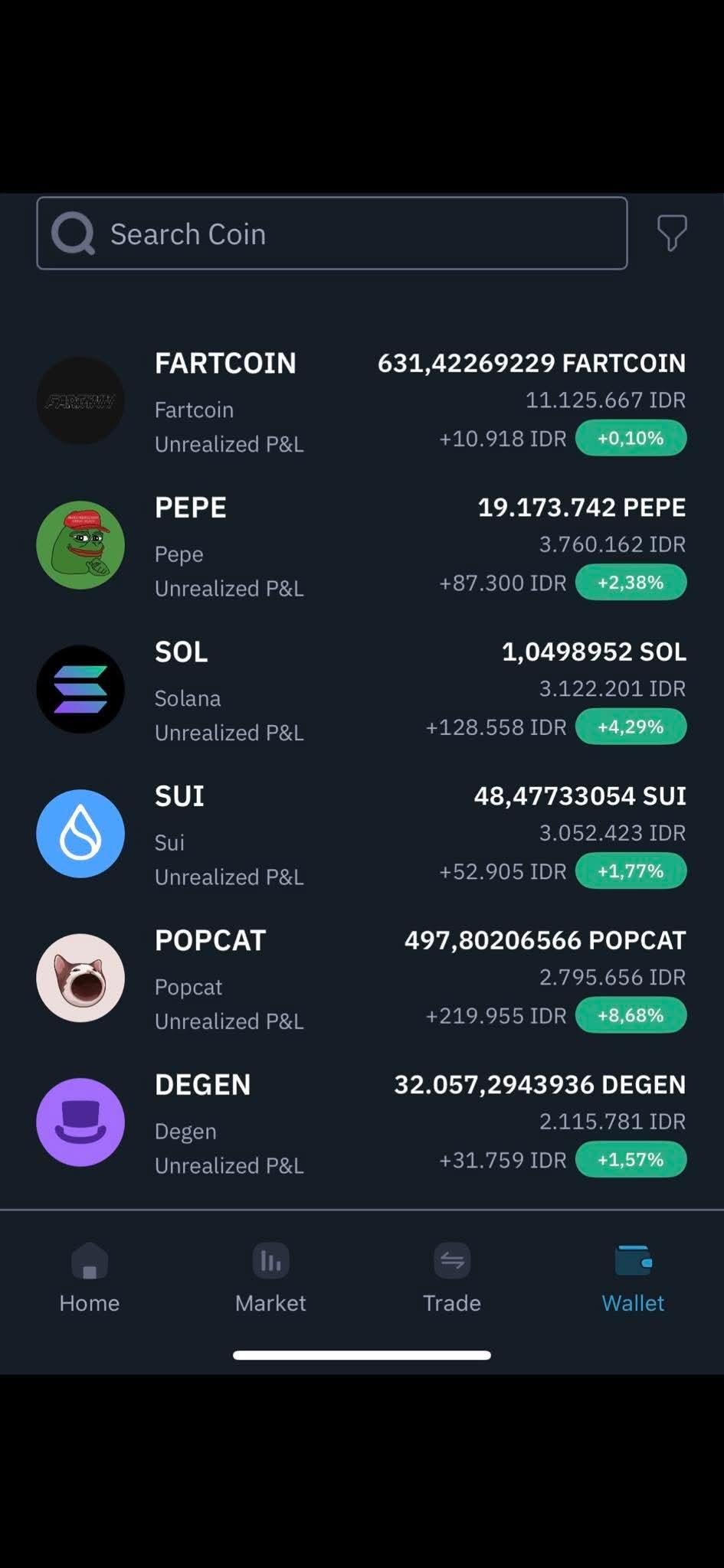Viewport: 724px width, 1568px height.
Task: View the PEPE wallet entry
Action: tap(361, 546)
